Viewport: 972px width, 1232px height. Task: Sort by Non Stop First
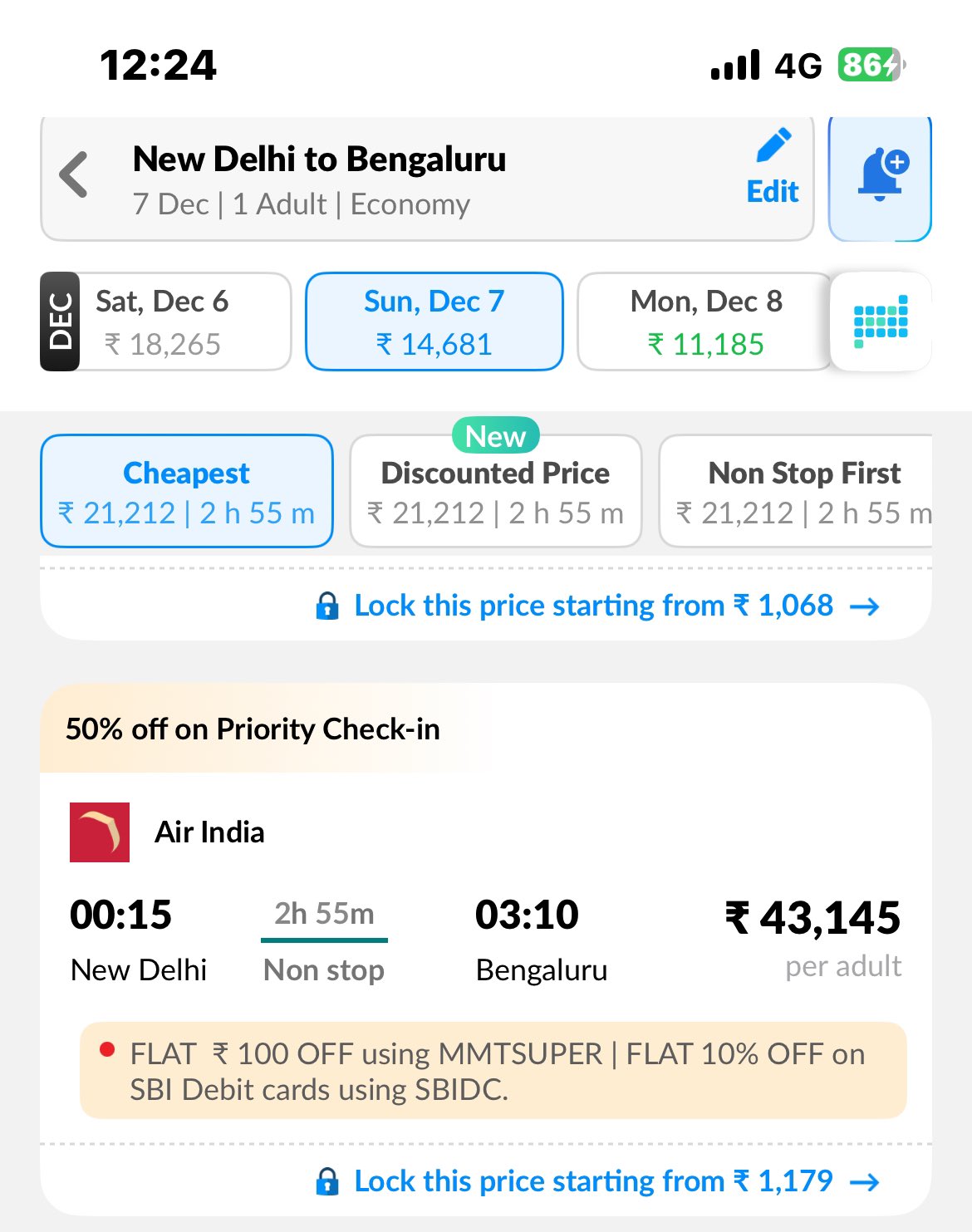(x=802, y=492)
